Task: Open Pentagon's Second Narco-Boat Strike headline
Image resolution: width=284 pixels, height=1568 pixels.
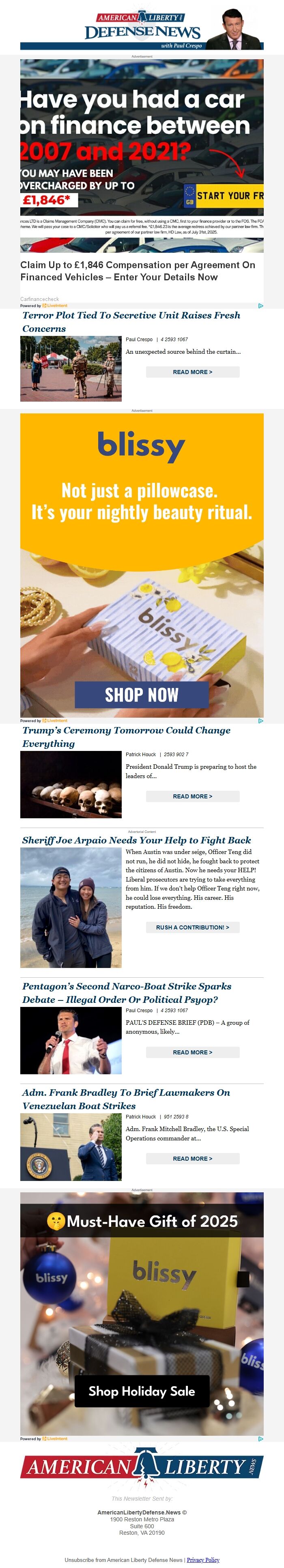Action: coord(127,993)
